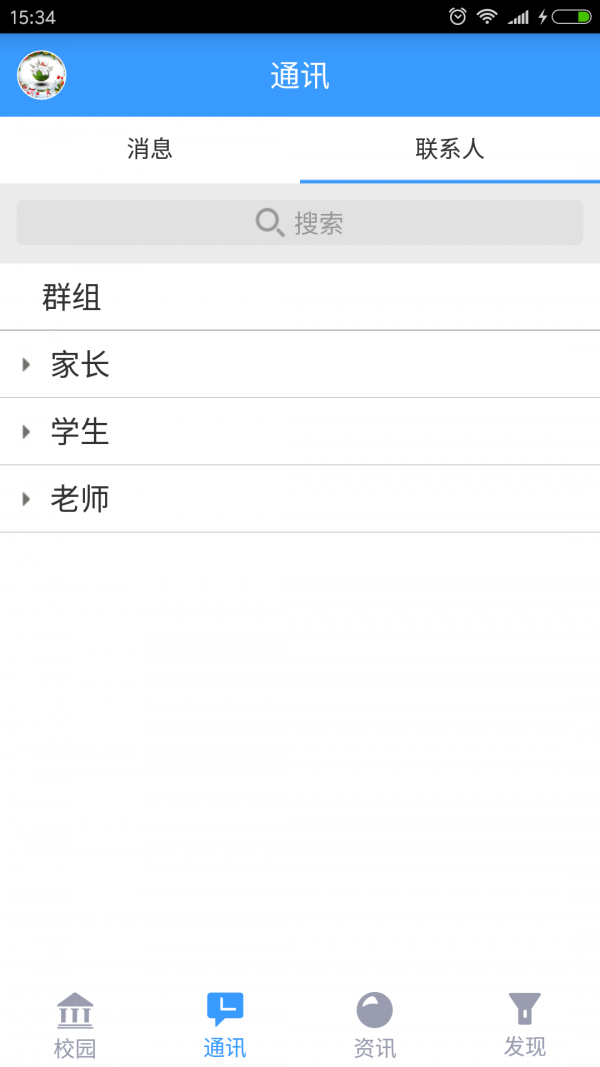Open the 发现 bottom tab

tap(525, 1024)
